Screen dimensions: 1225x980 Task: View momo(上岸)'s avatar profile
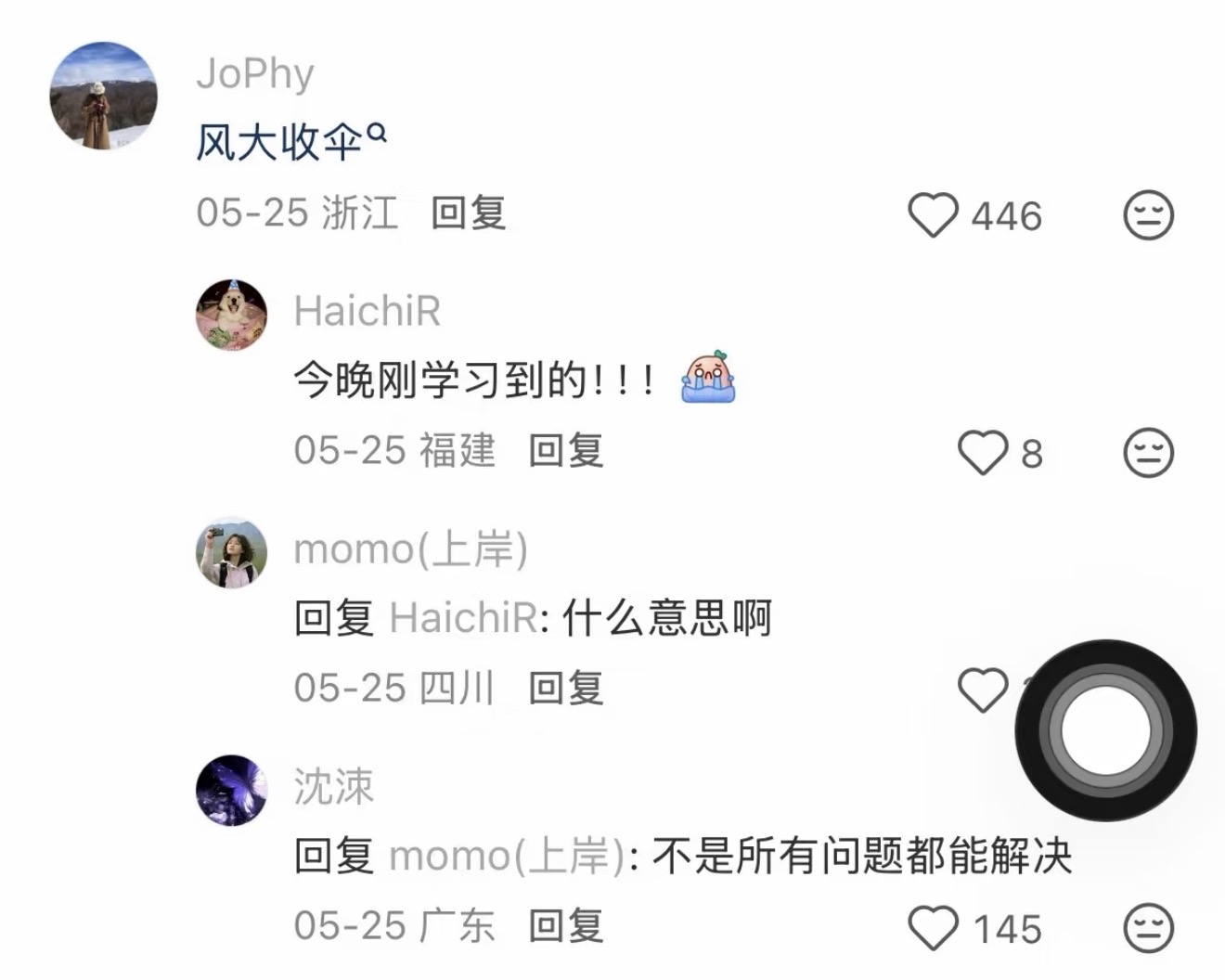click(231, 552)
